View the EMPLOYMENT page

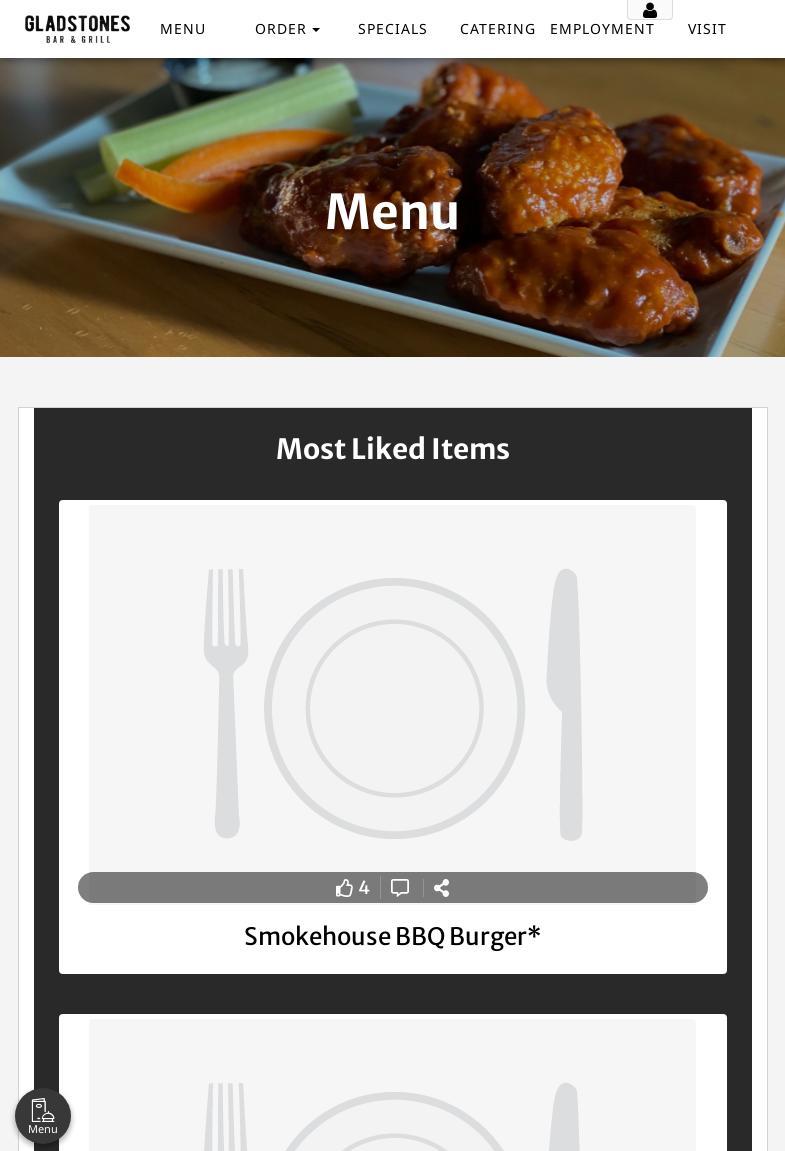coord(601,29)
